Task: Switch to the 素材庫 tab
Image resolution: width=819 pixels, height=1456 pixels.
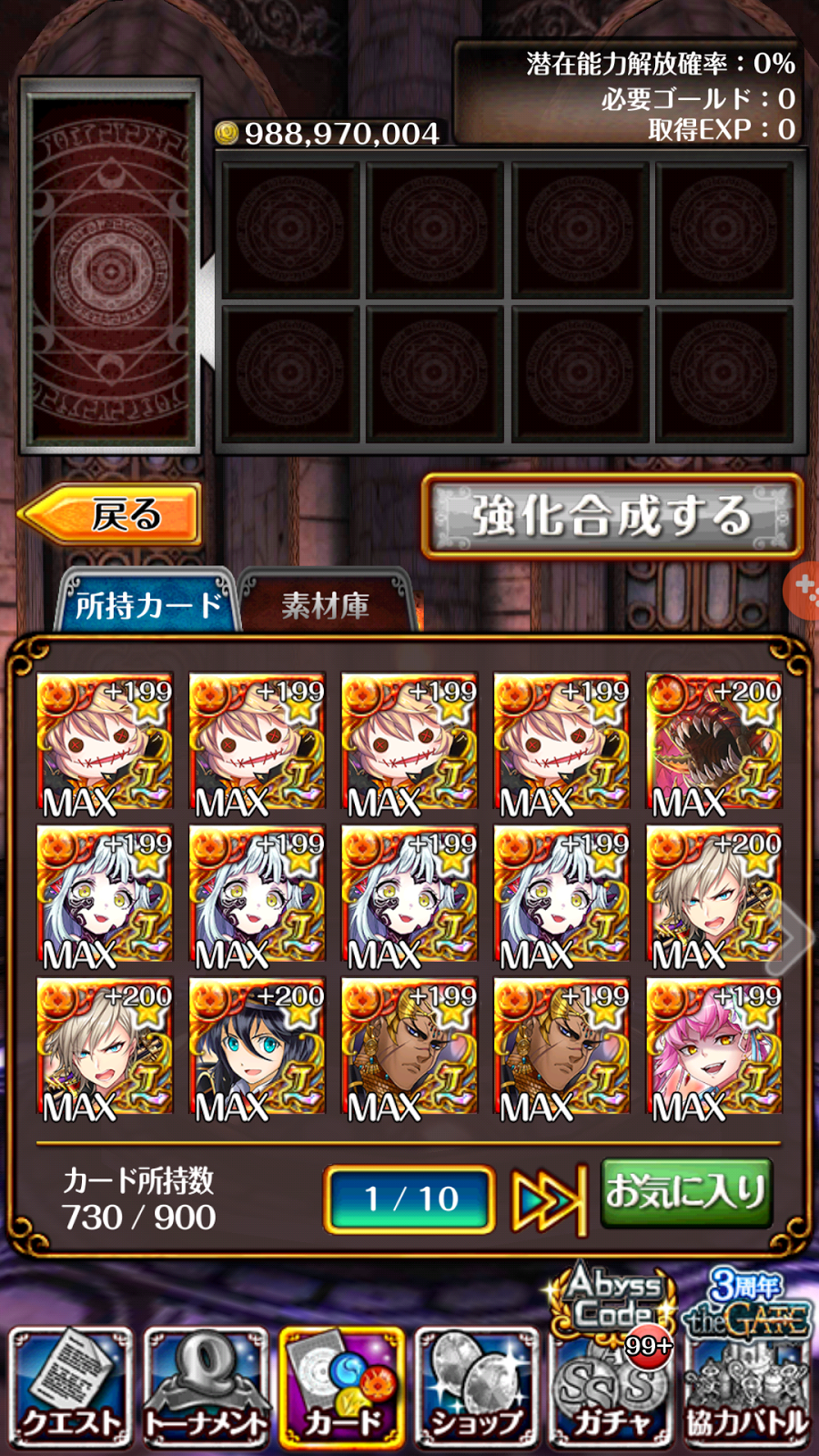Action: tap(326, 604)
